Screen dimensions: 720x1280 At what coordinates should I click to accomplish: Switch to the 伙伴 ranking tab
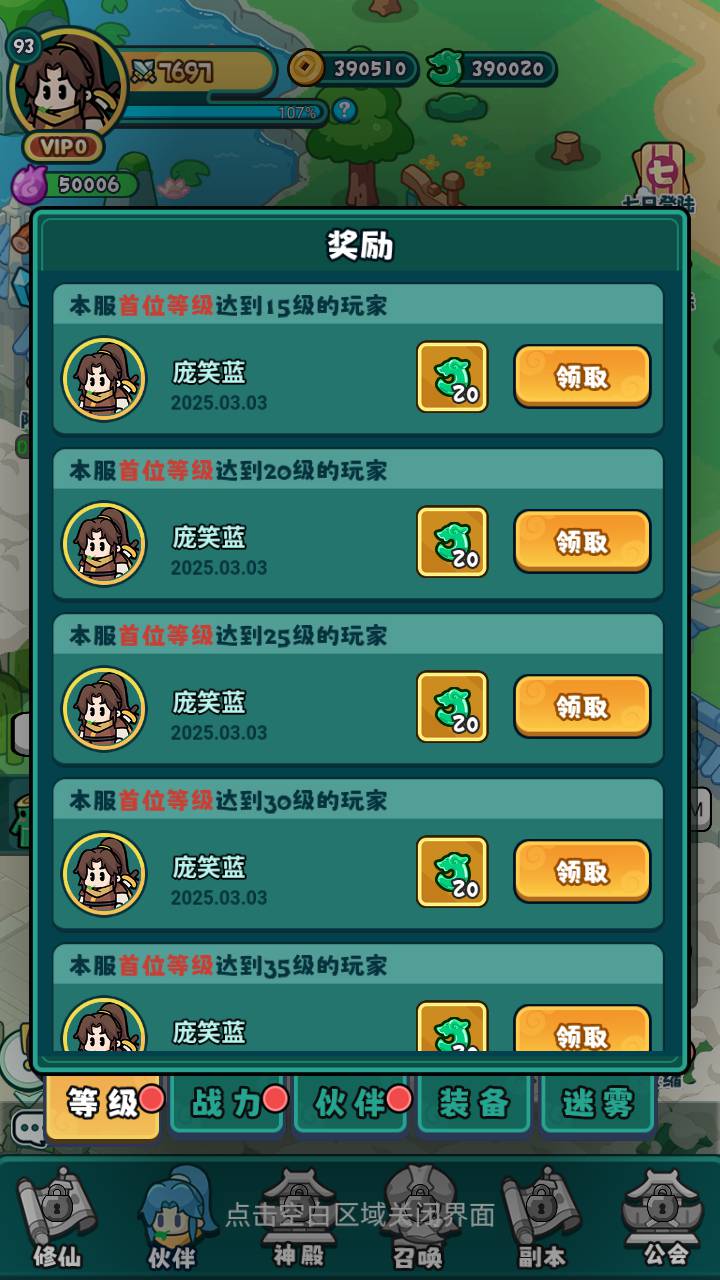tap(350, 1104)
